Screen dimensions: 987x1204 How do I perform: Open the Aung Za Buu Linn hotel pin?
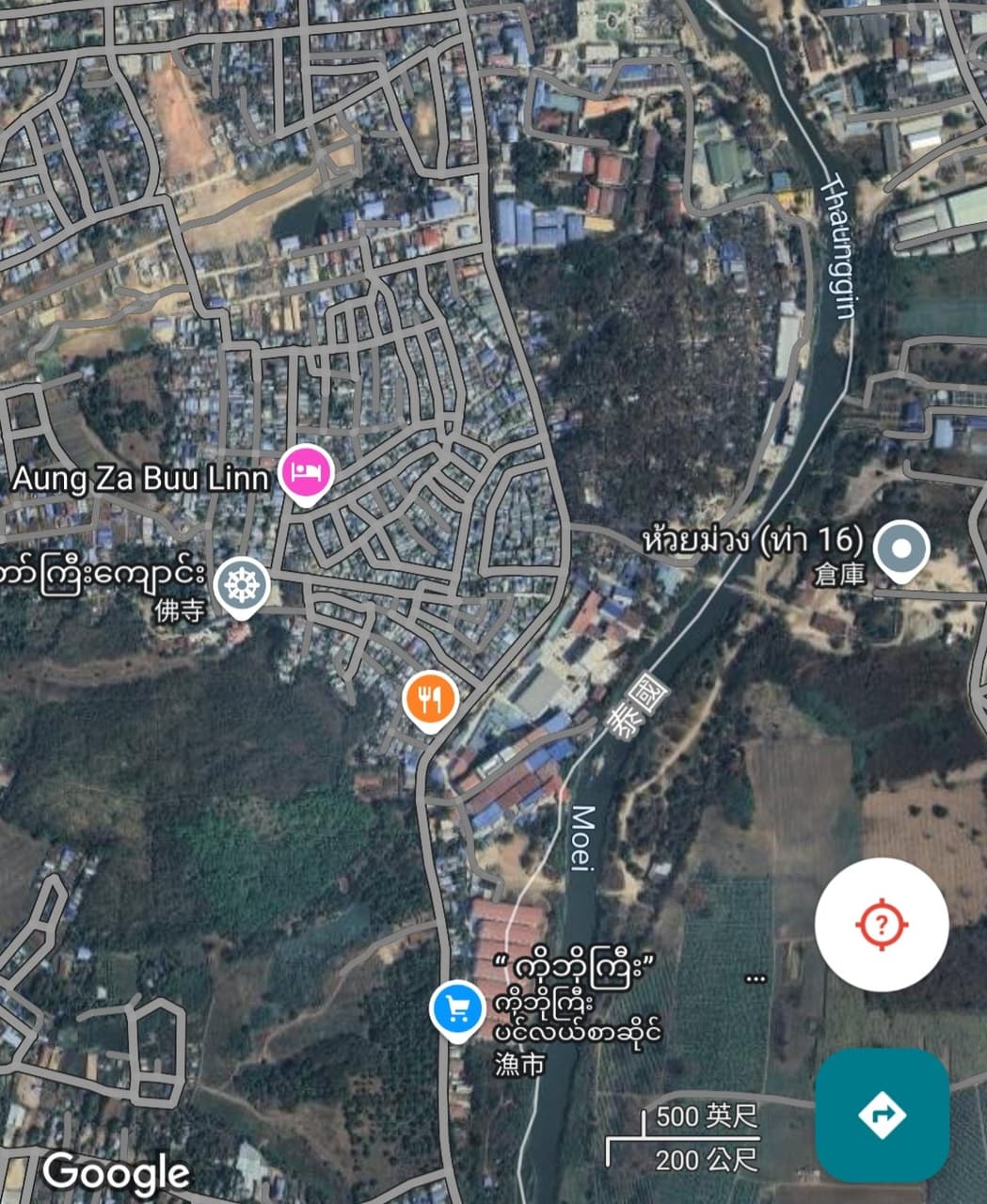coord(308,469)
